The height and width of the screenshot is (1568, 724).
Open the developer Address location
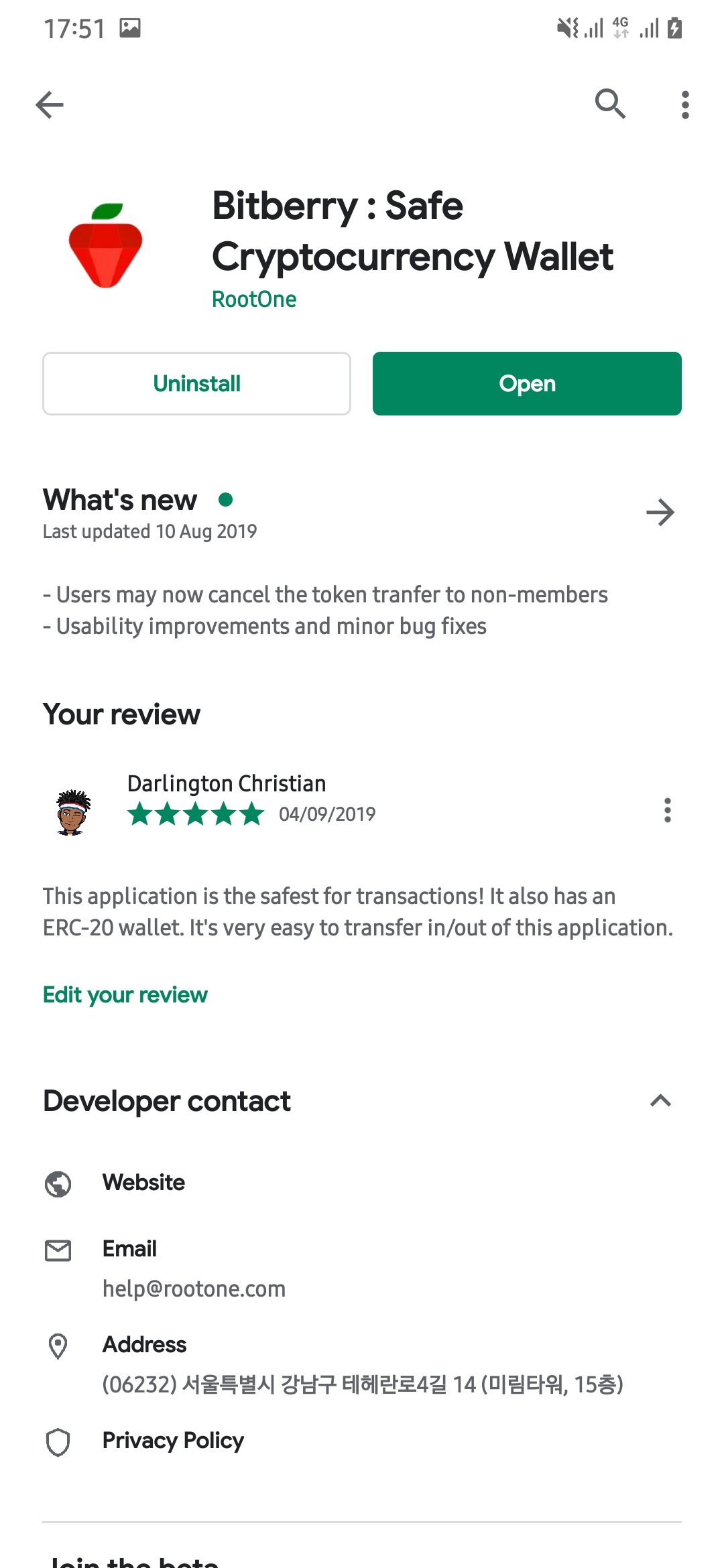point(362,1384)
